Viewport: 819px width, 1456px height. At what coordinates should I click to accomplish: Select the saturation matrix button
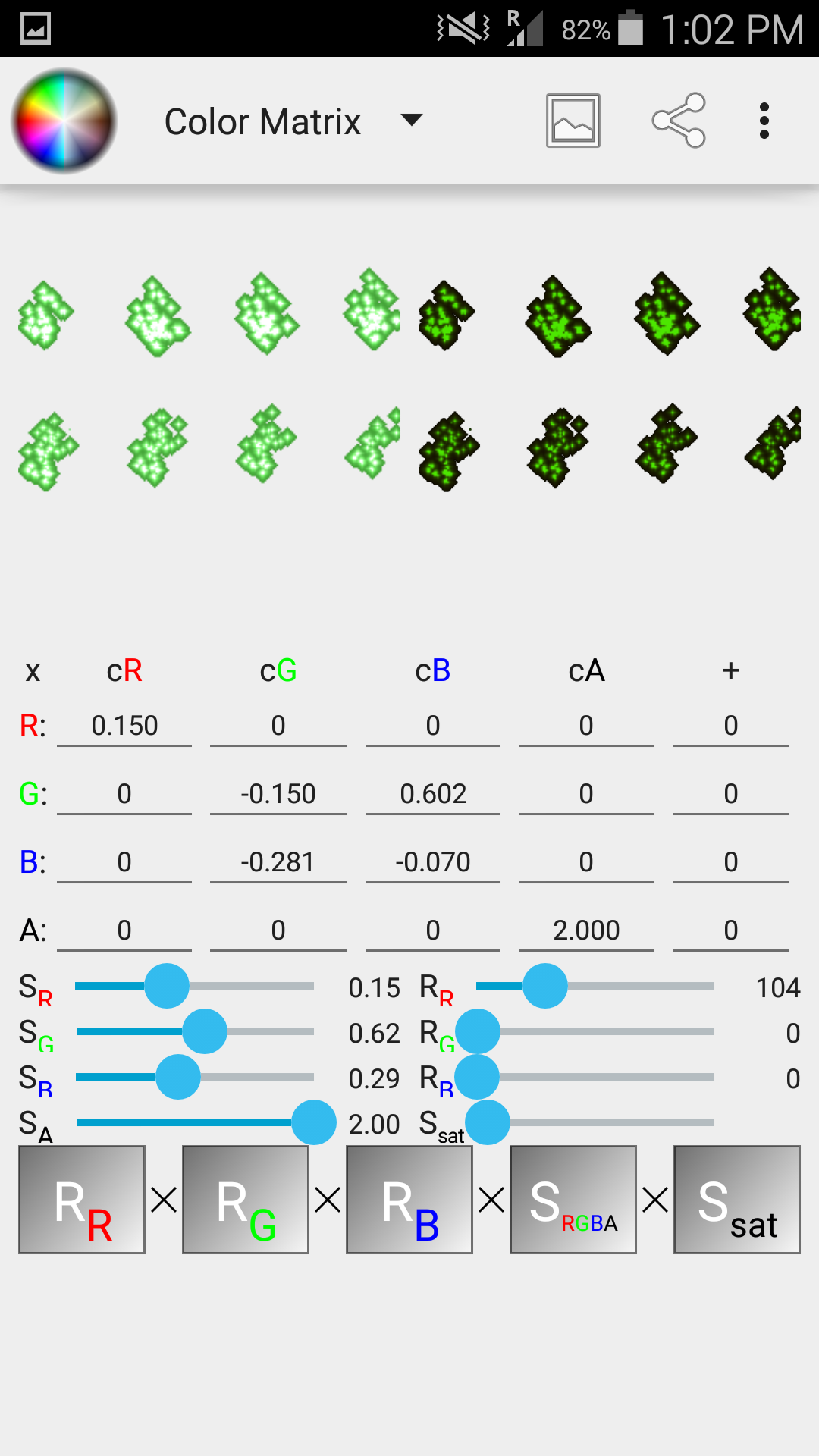point(737,1200)
